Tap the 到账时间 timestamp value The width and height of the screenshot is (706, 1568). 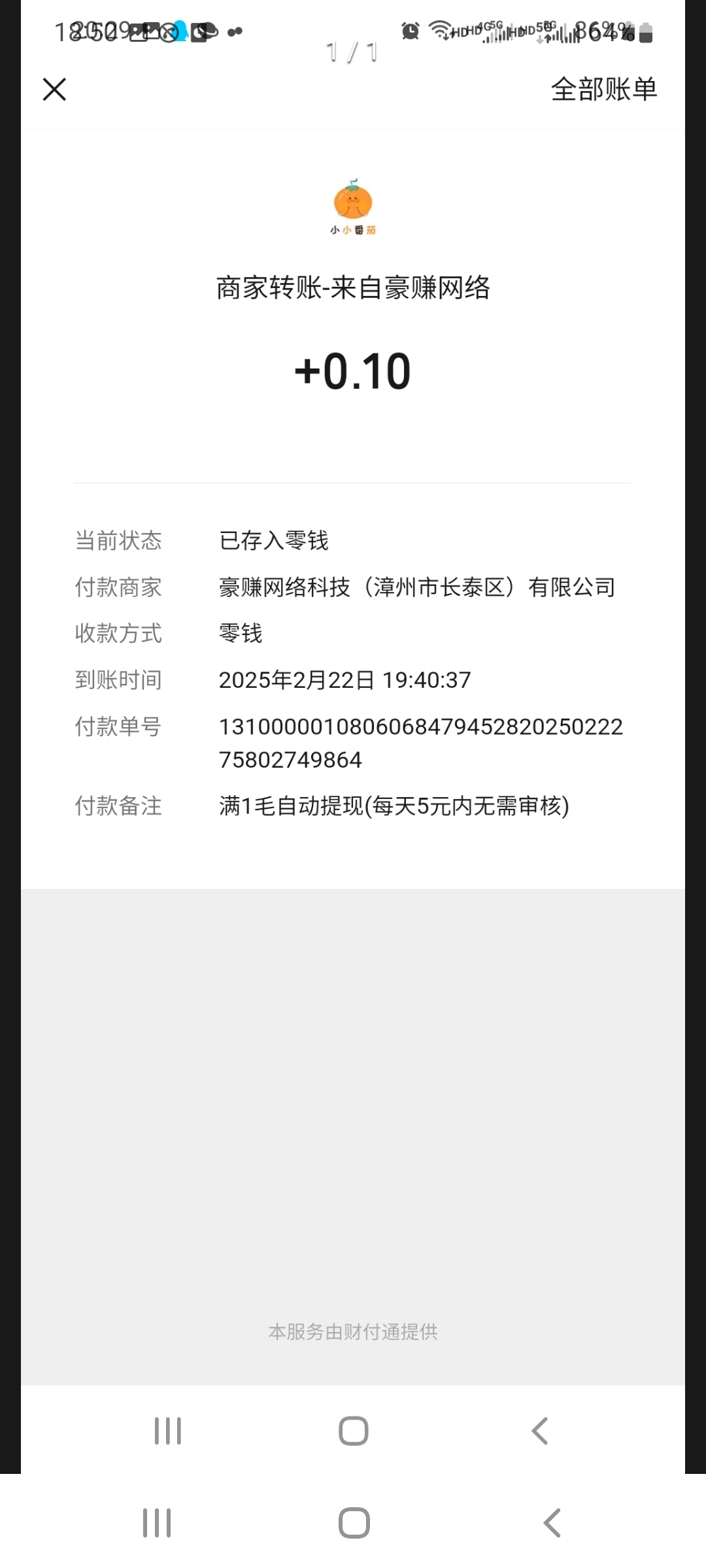pyautogui.click(x=345, y=679)
